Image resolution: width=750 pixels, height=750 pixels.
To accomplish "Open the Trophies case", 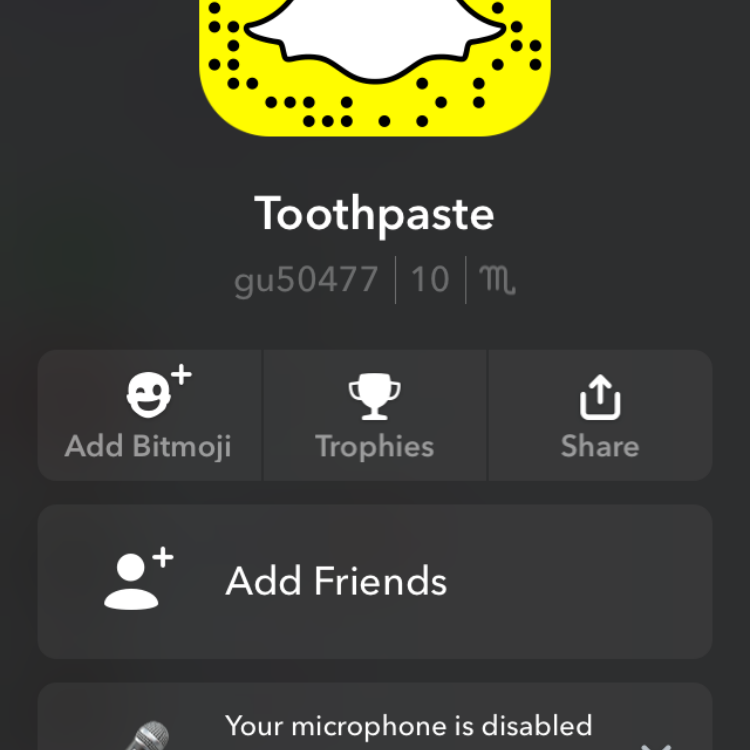I will point(375,415).
